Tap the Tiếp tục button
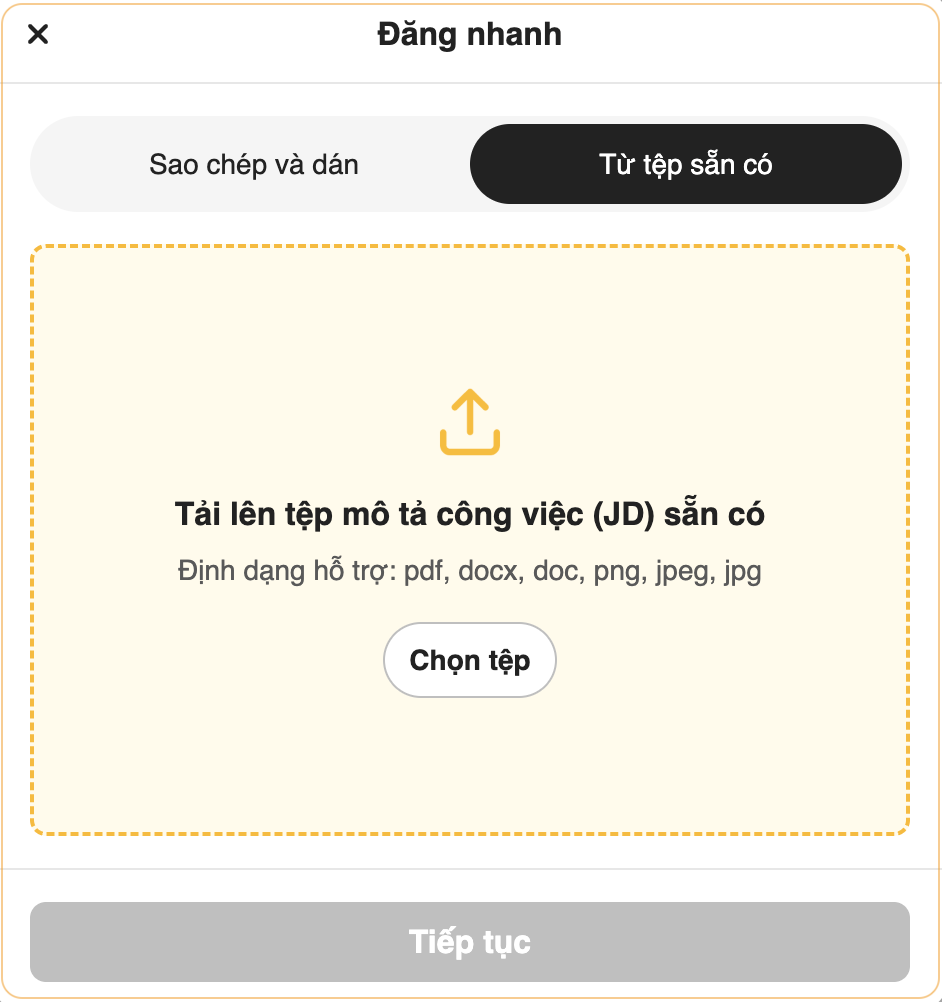 (x=470, y=942)
